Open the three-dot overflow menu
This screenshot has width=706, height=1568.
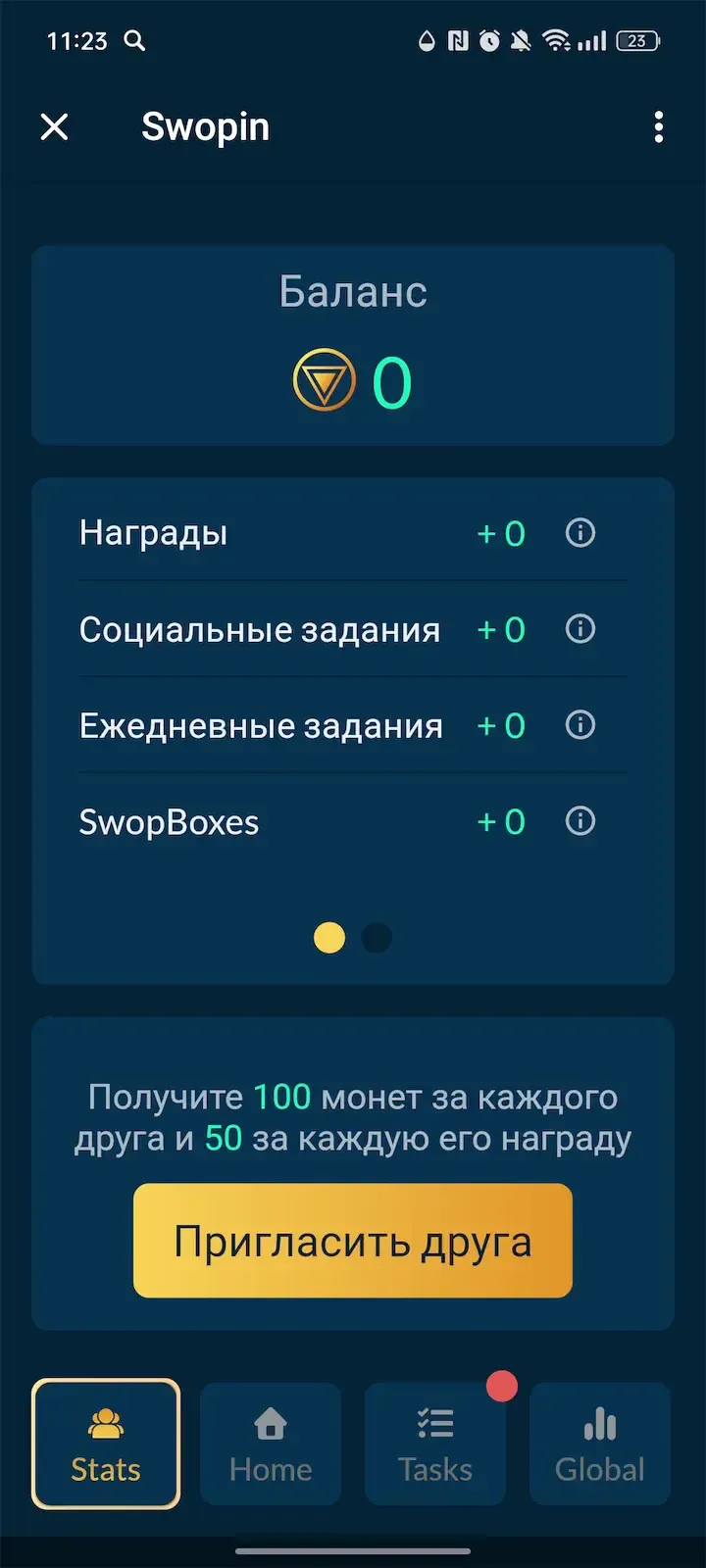pyautogui.click(x=658, y=127)
